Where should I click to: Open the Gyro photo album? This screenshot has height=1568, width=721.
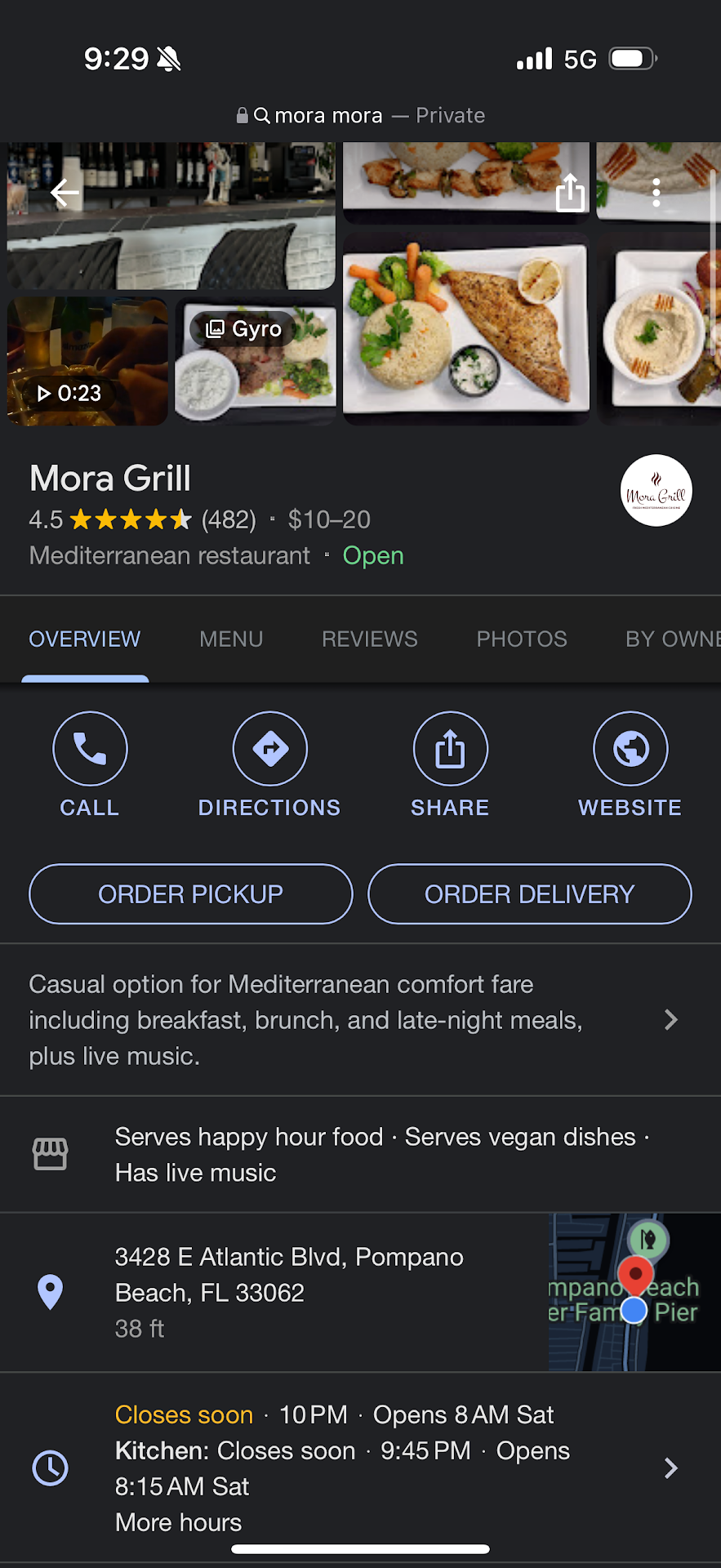[x=255, y=360]
